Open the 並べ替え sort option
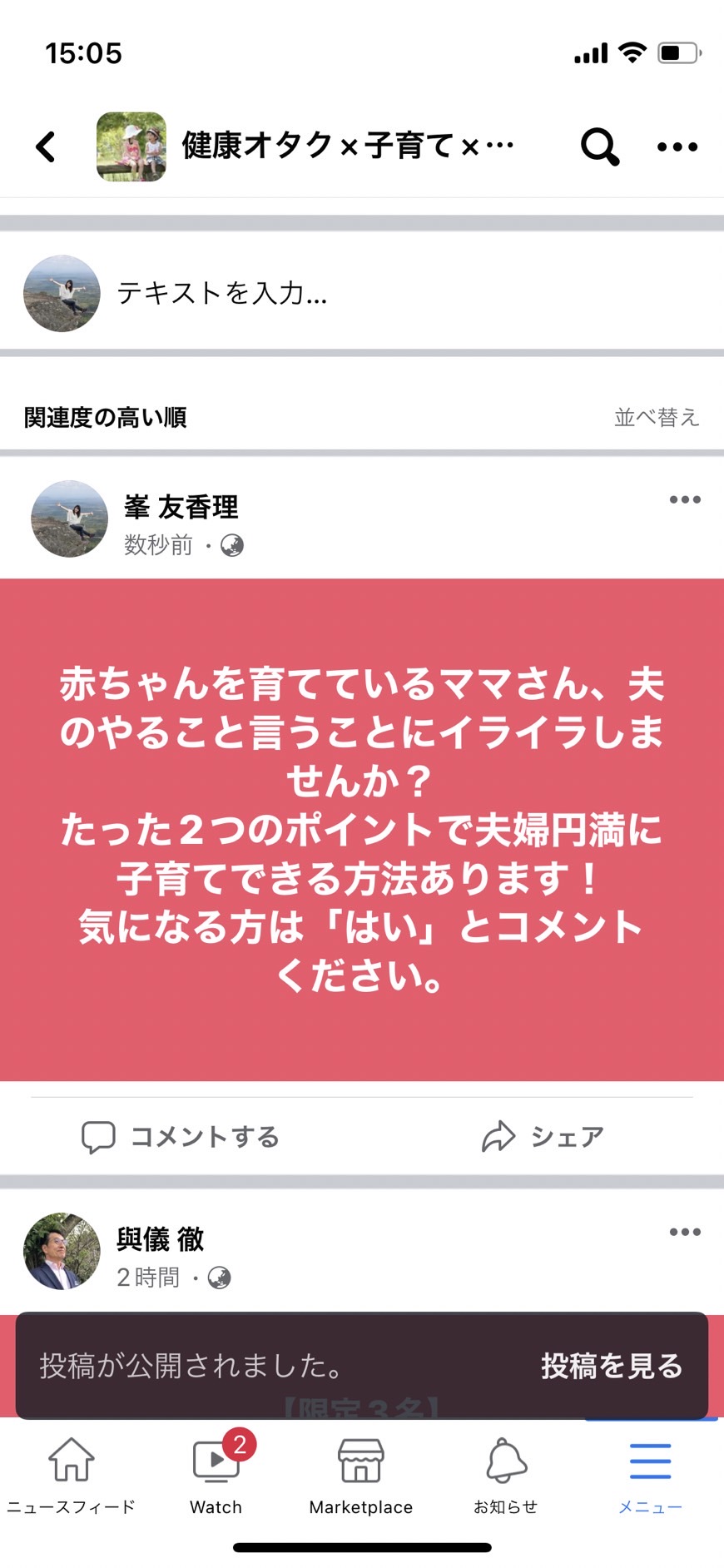This screenshot has height=1568, width=724. 657,417
